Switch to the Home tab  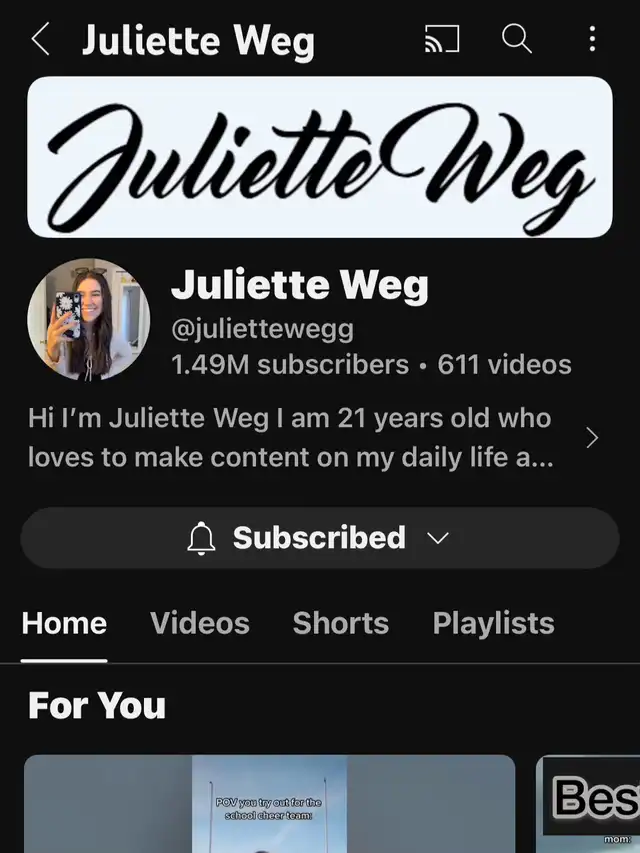64,623
